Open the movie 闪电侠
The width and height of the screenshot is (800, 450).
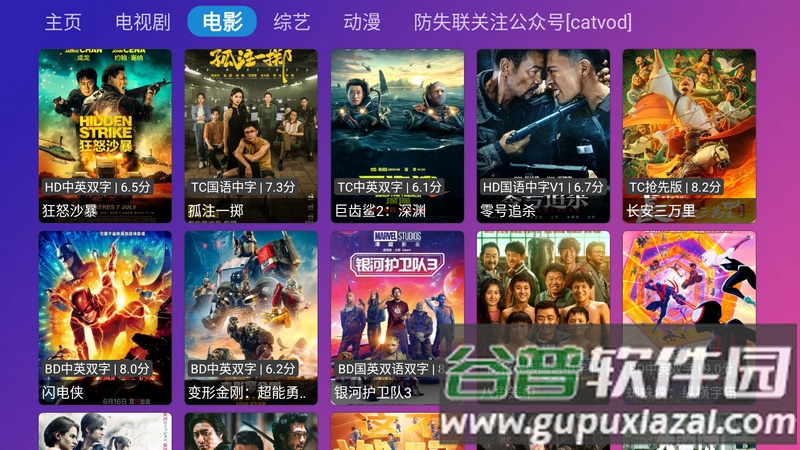click(x=105, y=317)
